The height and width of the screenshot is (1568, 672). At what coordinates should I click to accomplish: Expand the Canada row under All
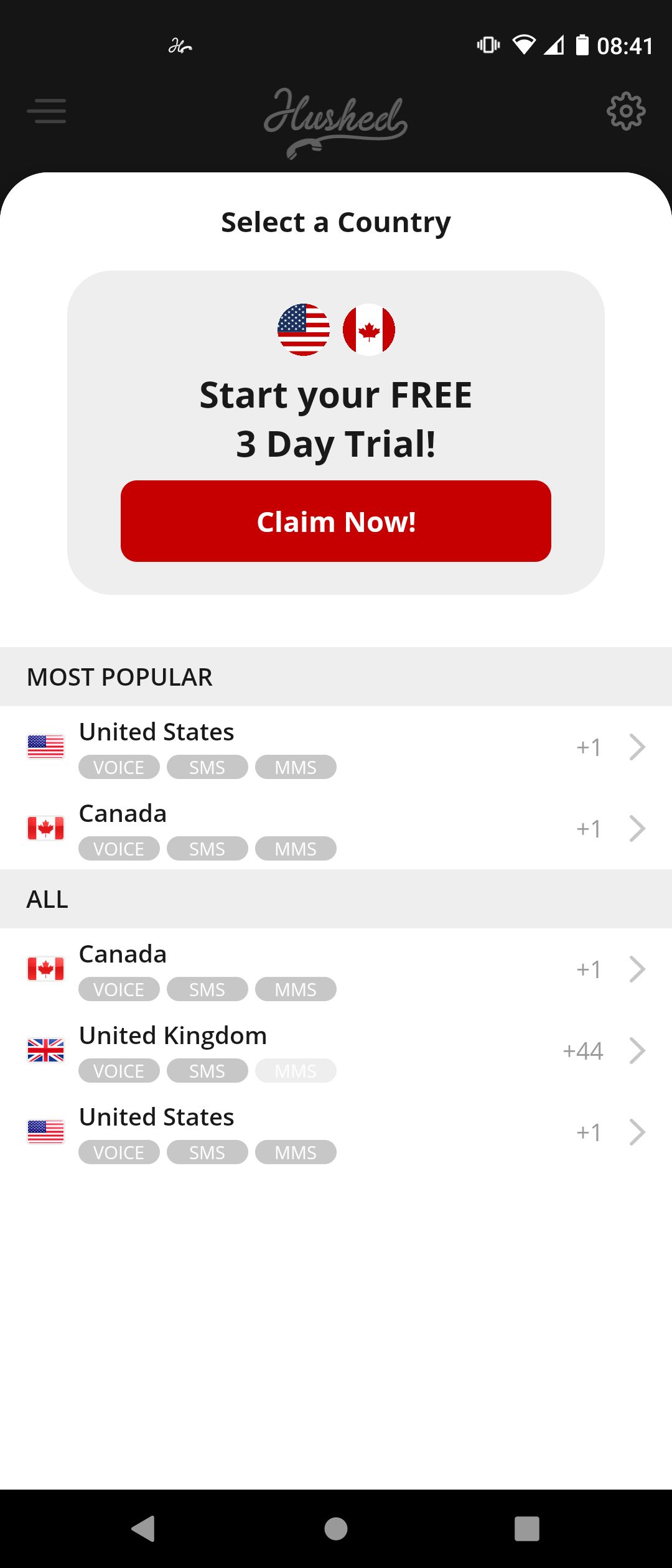[638, 968]
